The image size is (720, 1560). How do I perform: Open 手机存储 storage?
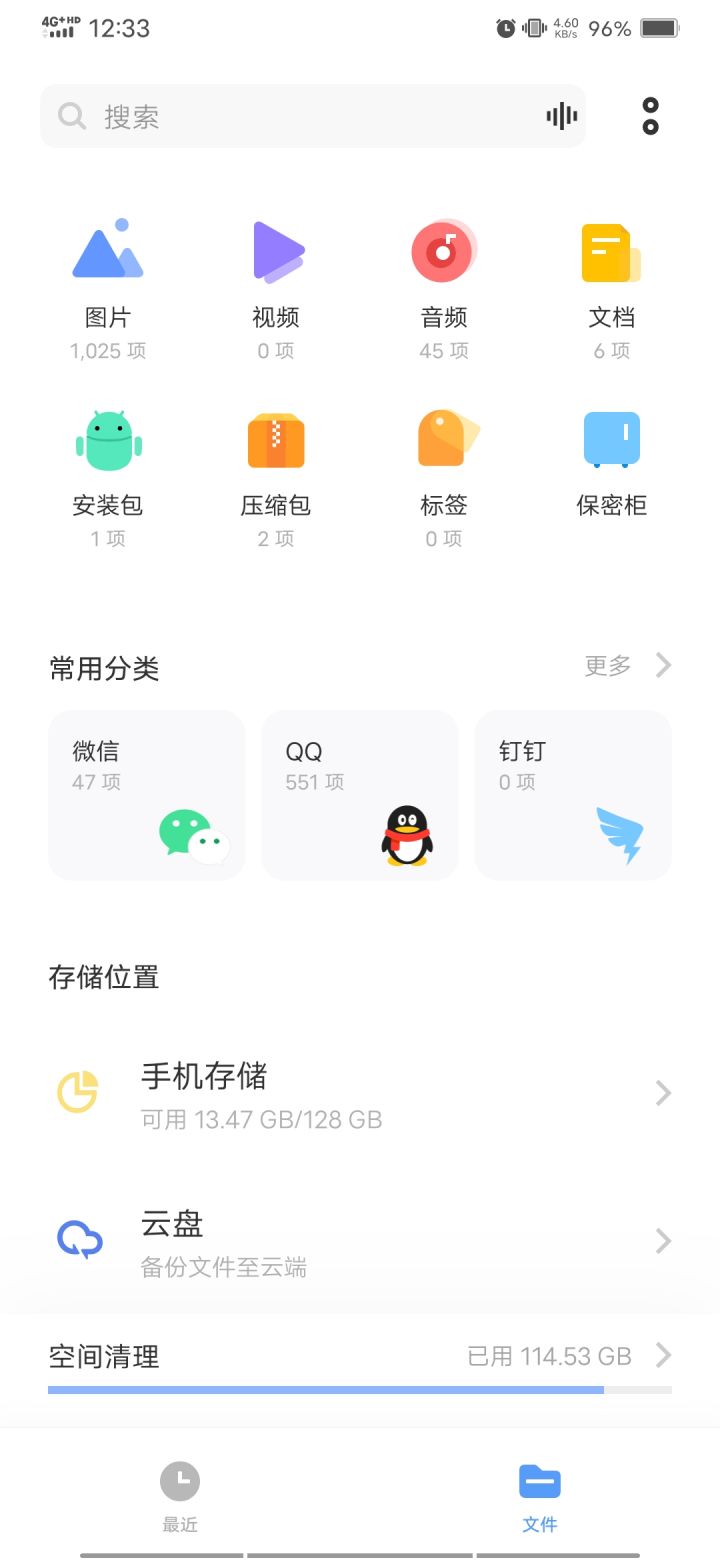click(360, 1094)
